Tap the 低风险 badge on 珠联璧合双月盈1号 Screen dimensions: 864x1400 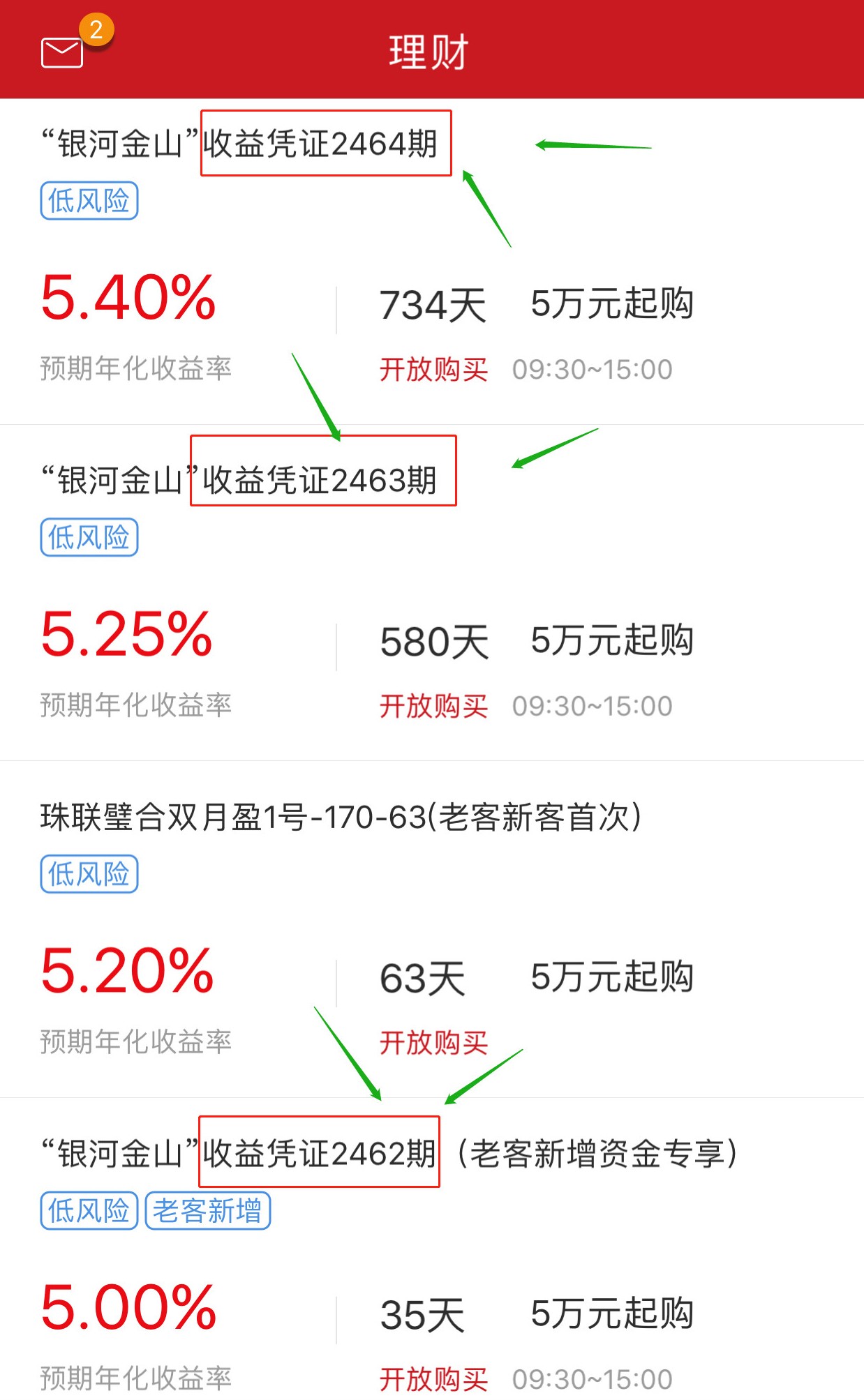coord(89,874)
